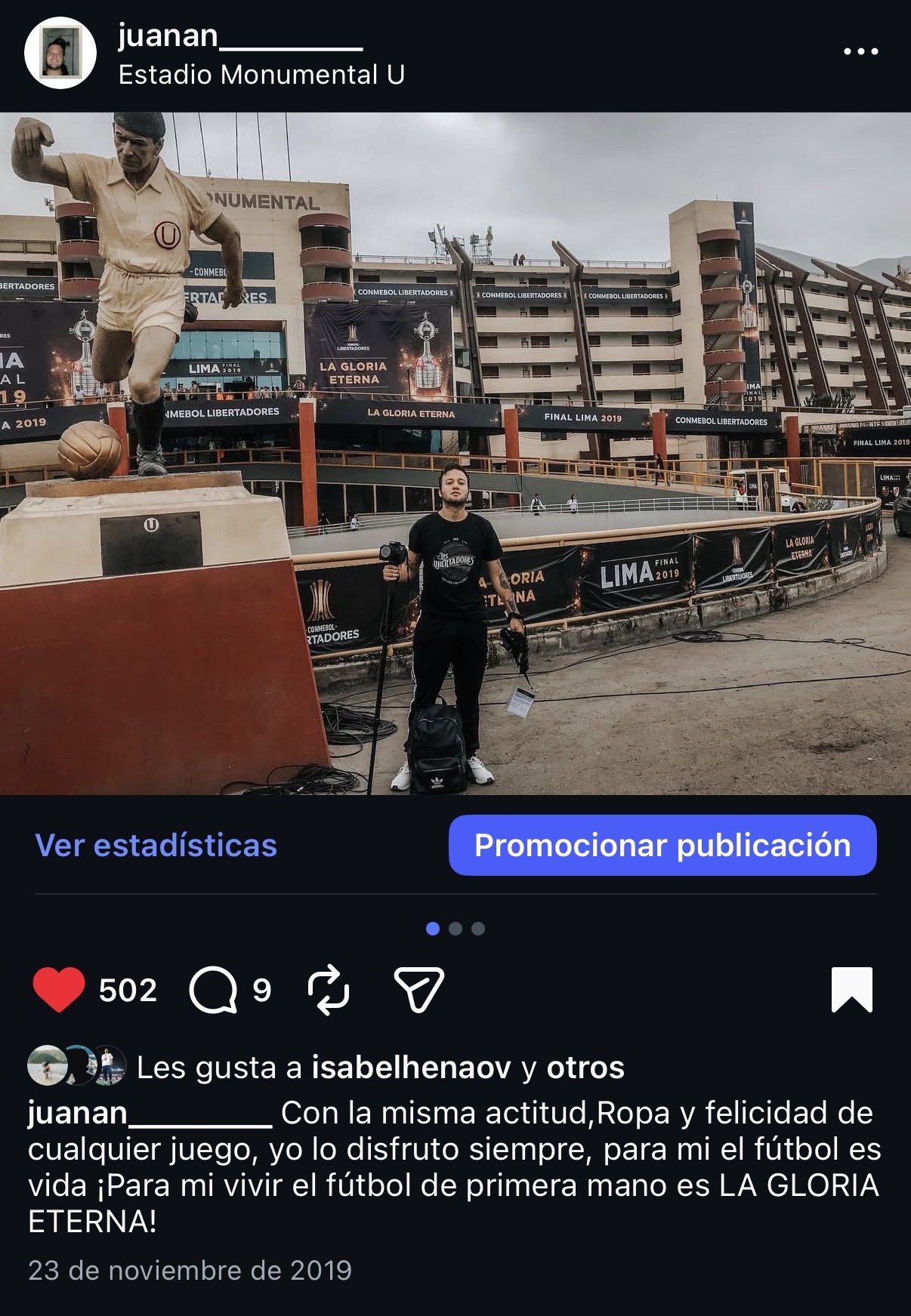Open juanan's profile picture at the top
This screenshot has height=1316, width=911.
(60, 53)
